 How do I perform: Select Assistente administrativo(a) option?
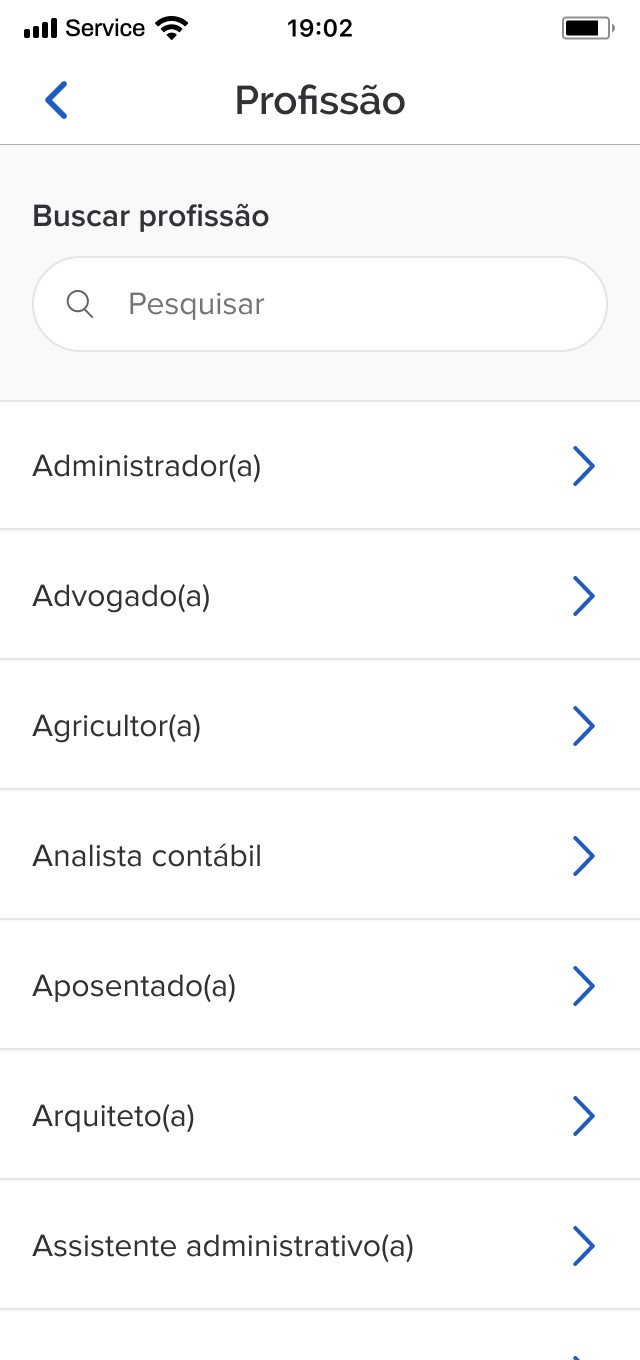(320, 1246)
